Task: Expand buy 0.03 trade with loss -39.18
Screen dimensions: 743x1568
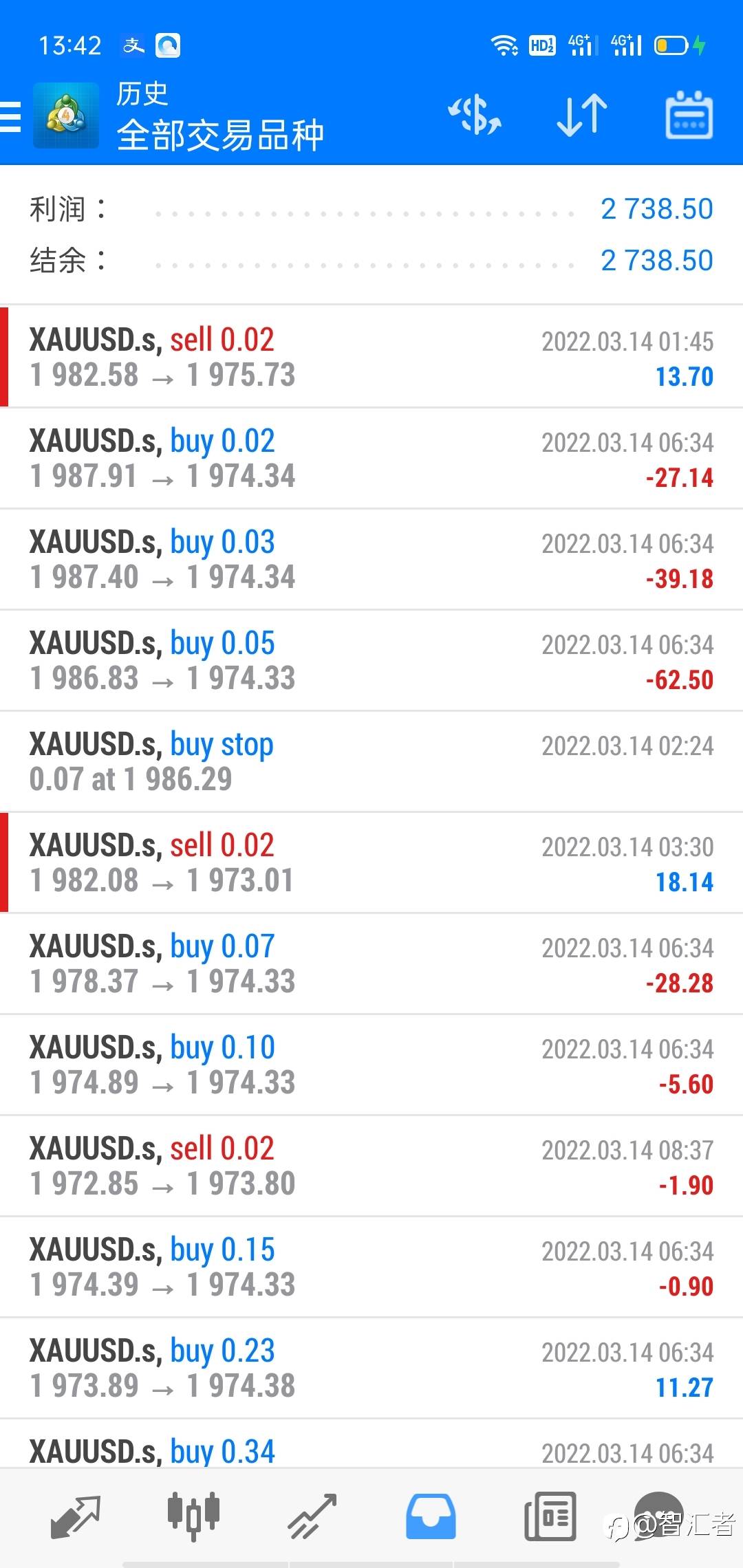Action: 371,559
